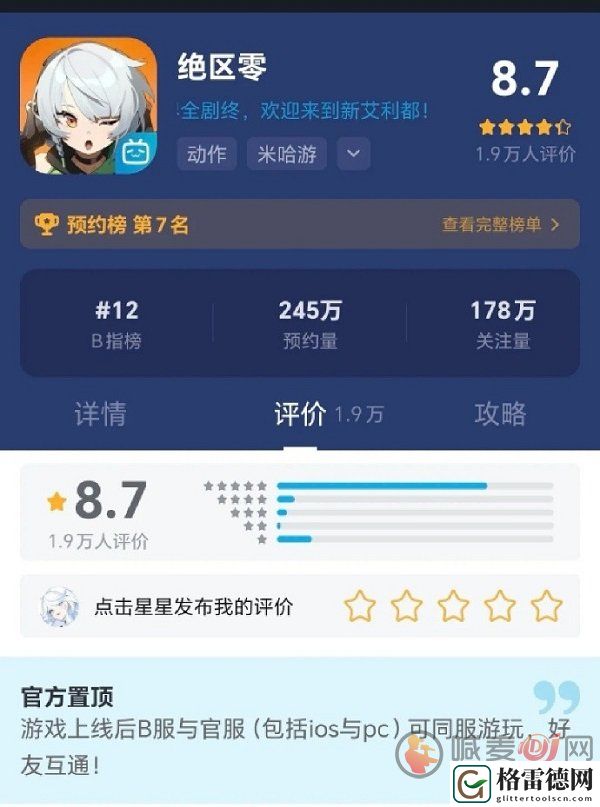Switch to the 攻略 tab
The width and height of the screenshot is (600, 807).
point(500,414)
